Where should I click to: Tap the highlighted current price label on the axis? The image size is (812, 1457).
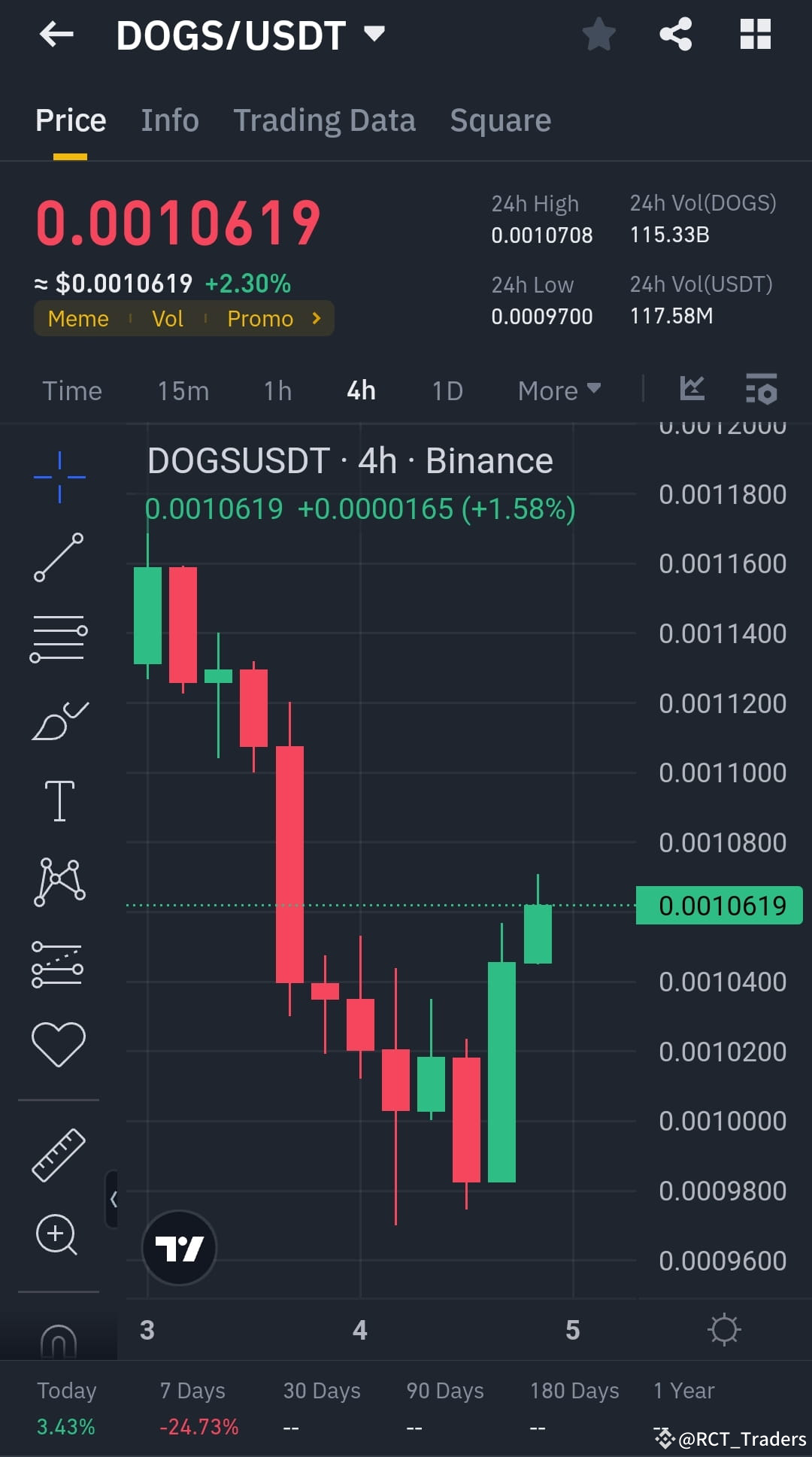coord(719,905)
